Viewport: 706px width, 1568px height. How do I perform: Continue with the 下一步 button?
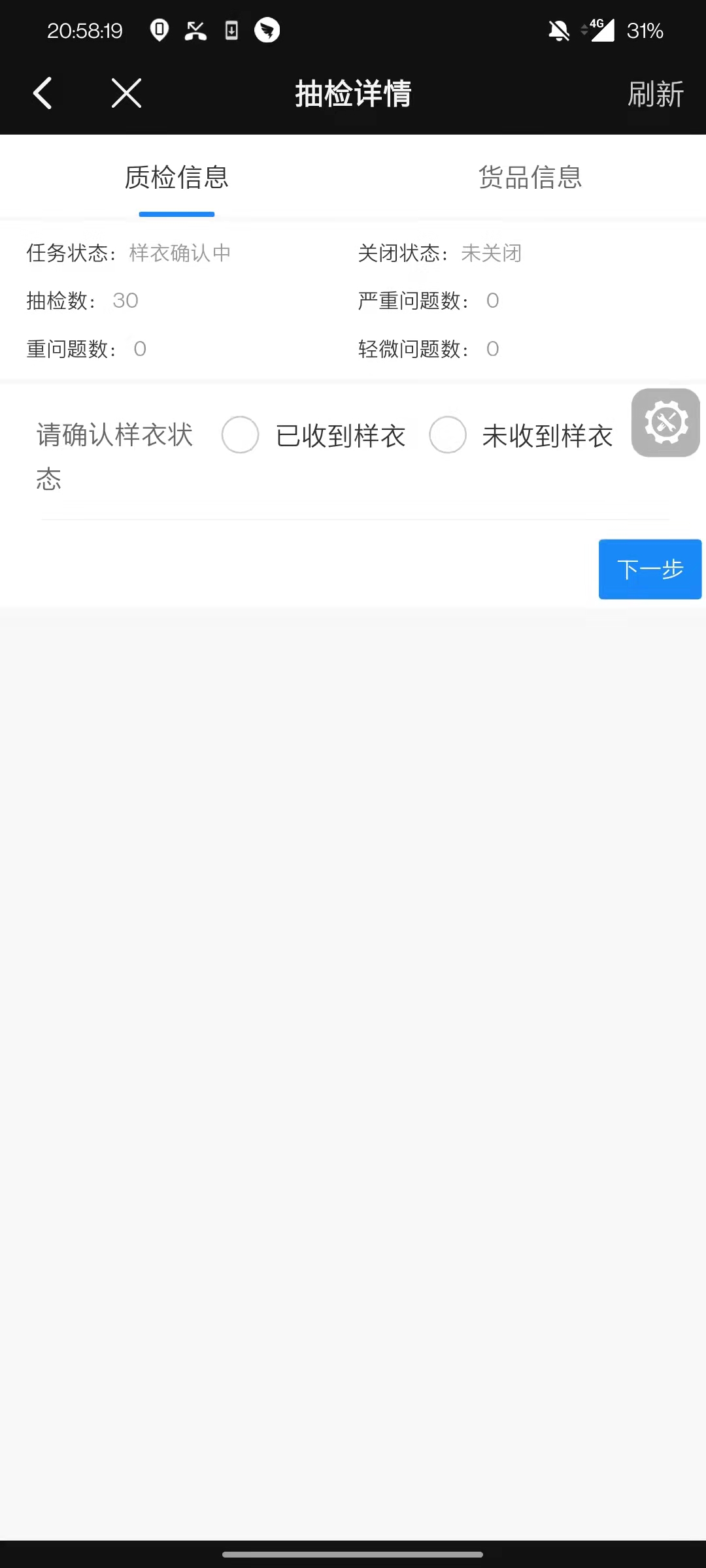[650, 569]
